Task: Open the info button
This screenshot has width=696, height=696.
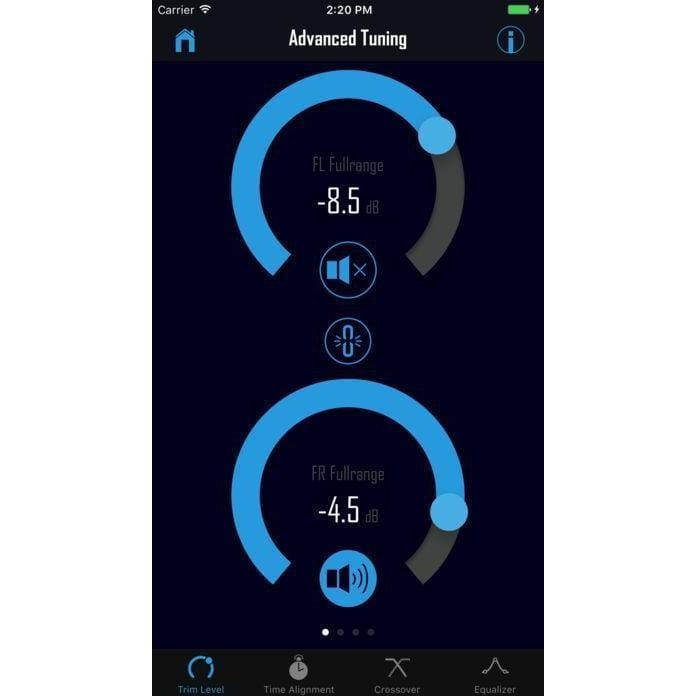Action: (510, 40)
